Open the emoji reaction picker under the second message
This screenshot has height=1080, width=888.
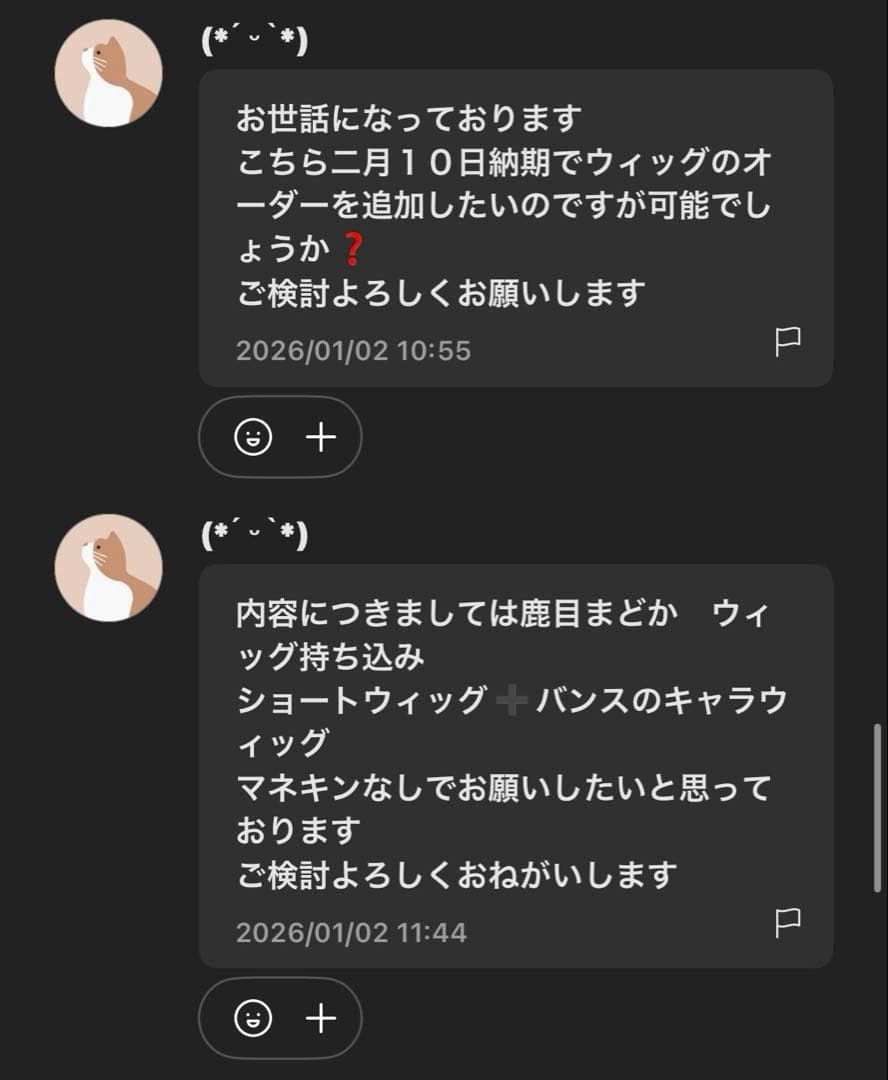tap(253, 1018)
